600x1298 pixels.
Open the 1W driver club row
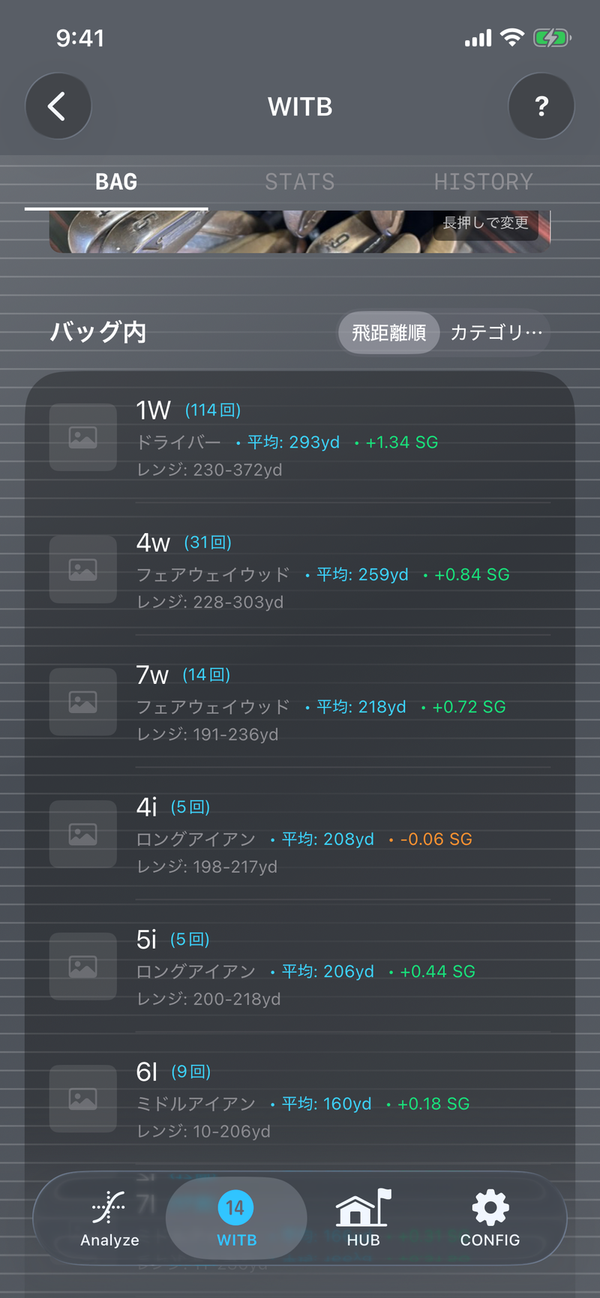tap(300, 438)
